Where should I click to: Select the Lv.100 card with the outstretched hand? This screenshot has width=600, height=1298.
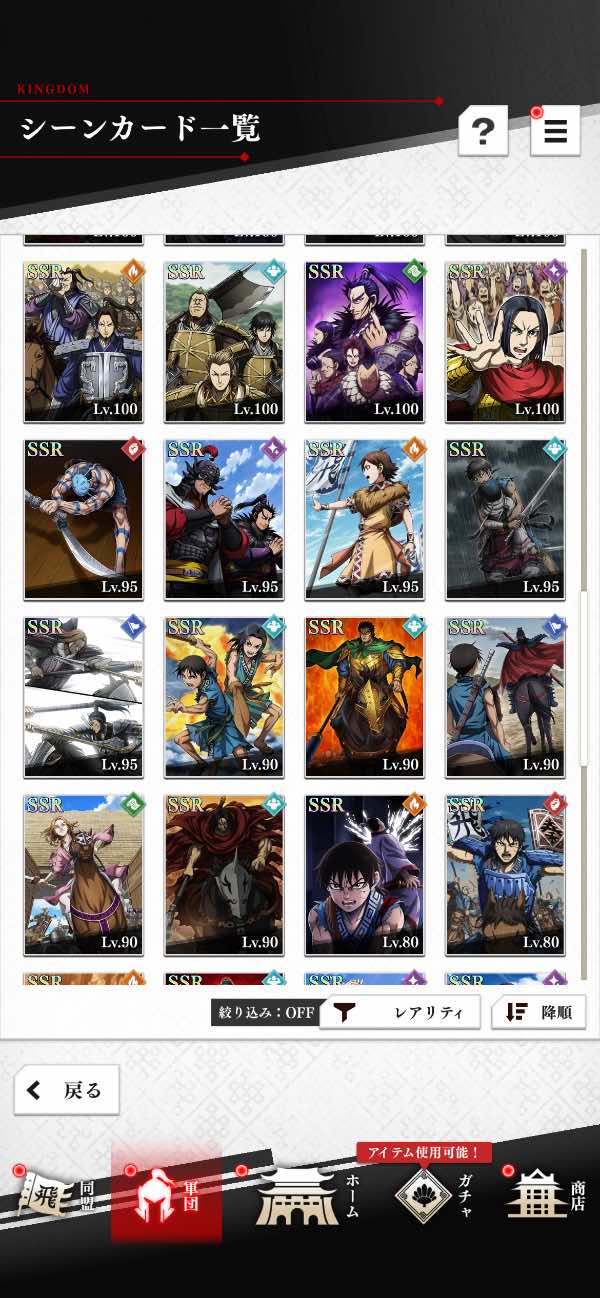(505, 342)
